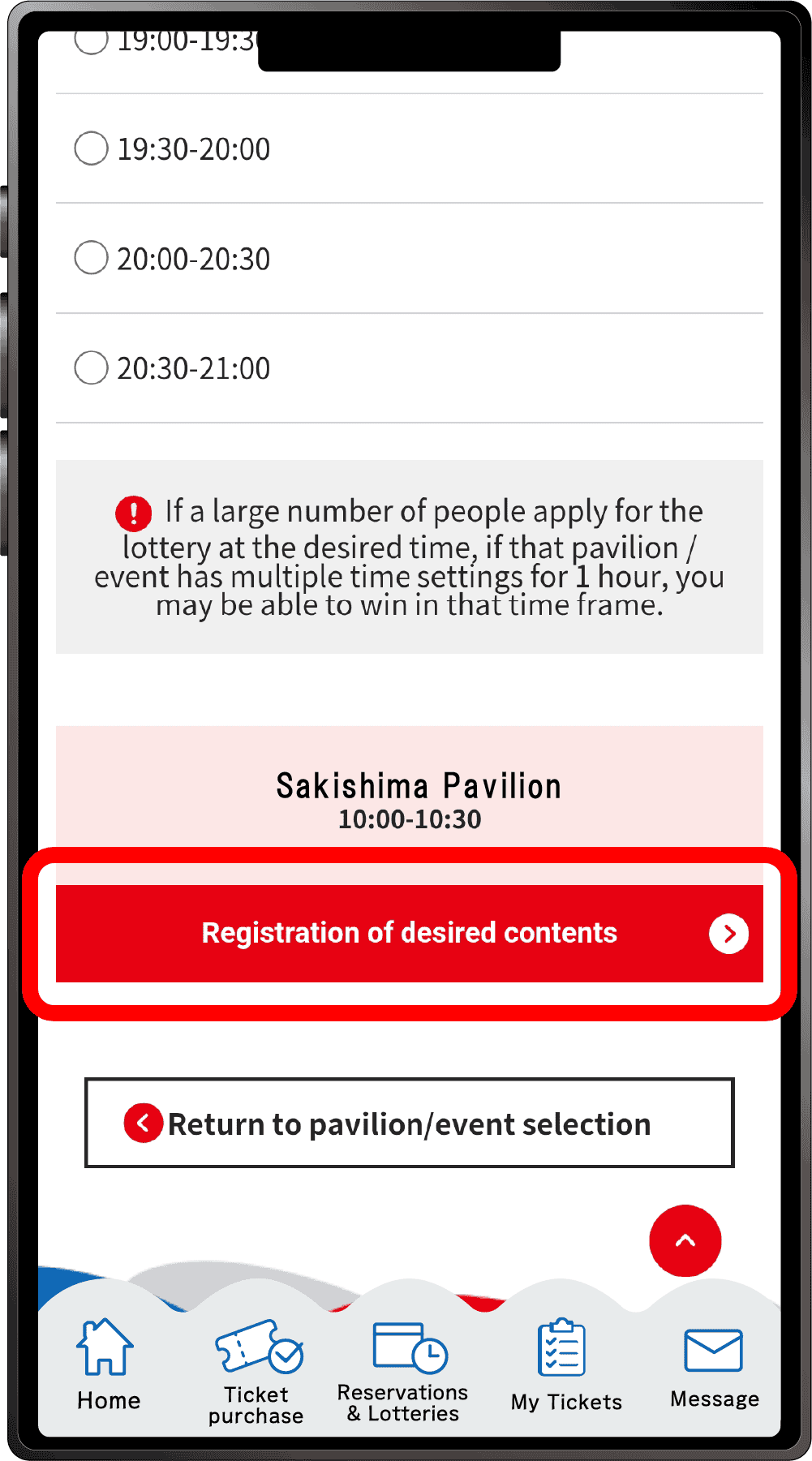Choose the 20:30-21:00 time slot
This screenshot has width=812, height=1461.
(x=91, y=367)
